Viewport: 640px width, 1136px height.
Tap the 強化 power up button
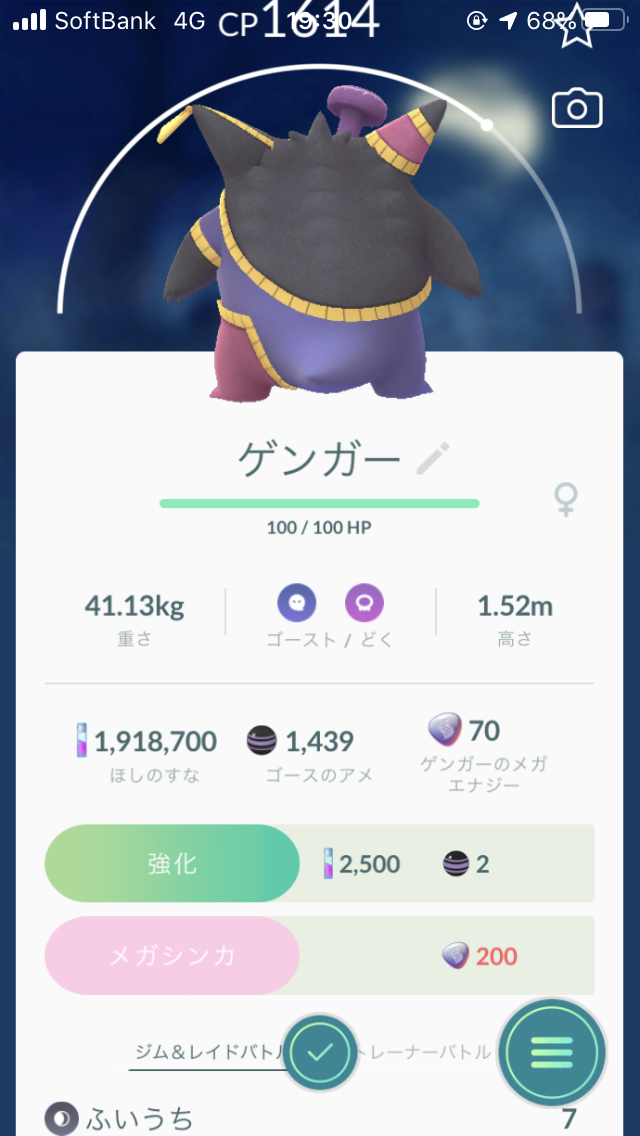tap(172, 864)
